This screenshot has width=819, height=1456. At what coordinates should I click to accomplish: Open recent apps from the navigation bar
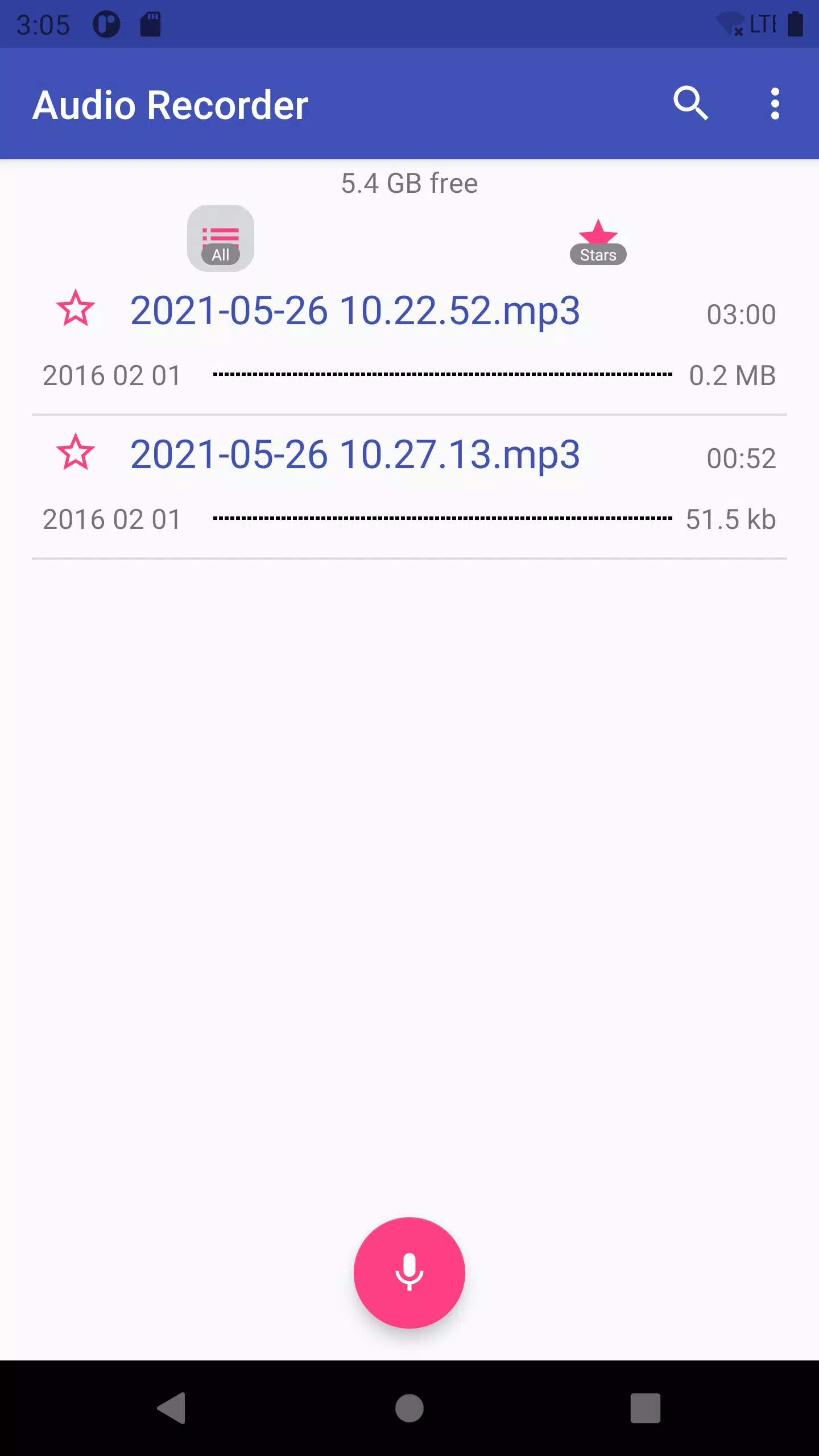pos(646,1408)
